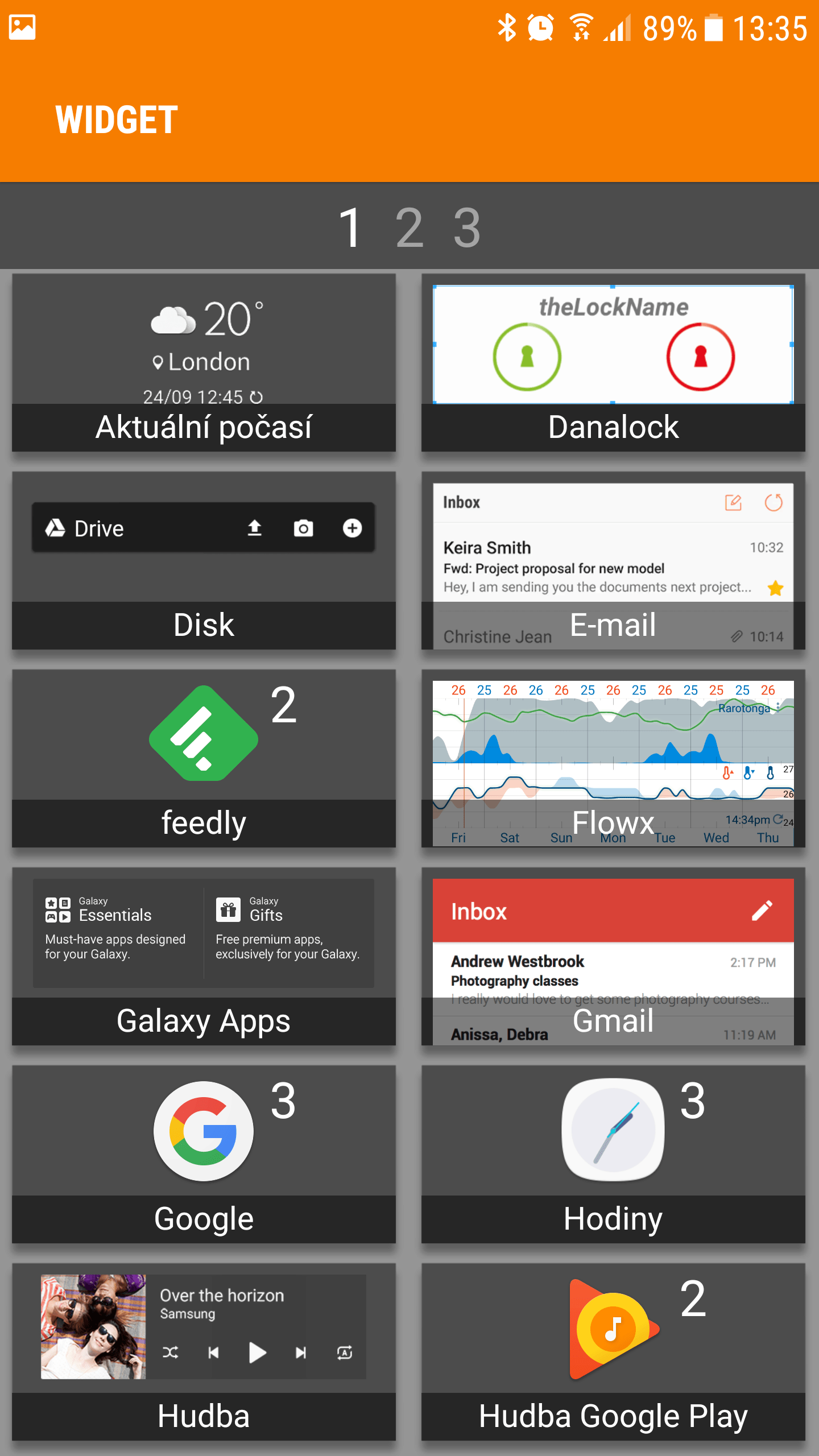Pick the Disk Drive widget
Image resolution: width=819 pixels, height=1456 pixels.
204,561
